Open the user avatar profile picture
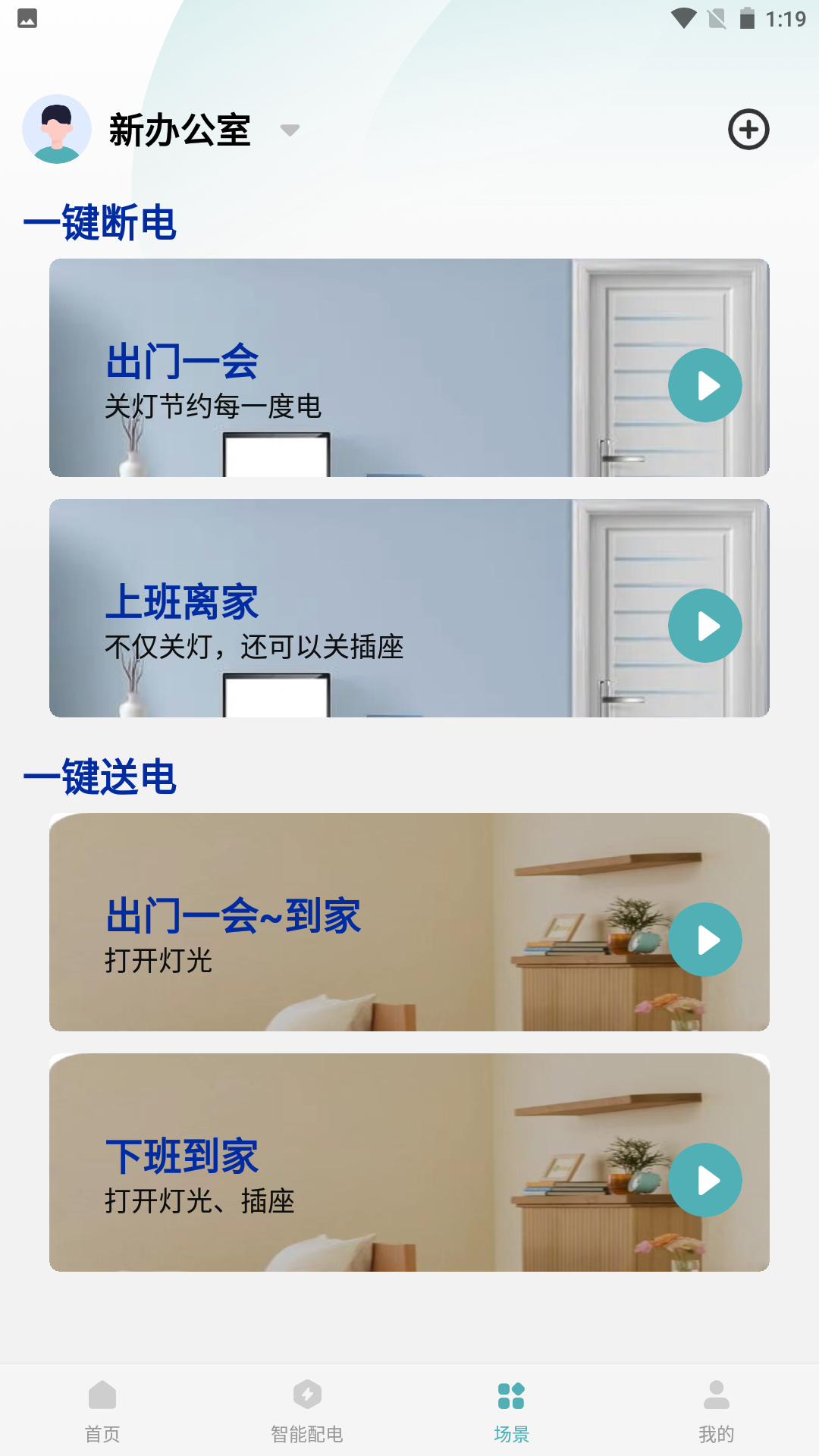819x1456 pixels. coord(57,129)
